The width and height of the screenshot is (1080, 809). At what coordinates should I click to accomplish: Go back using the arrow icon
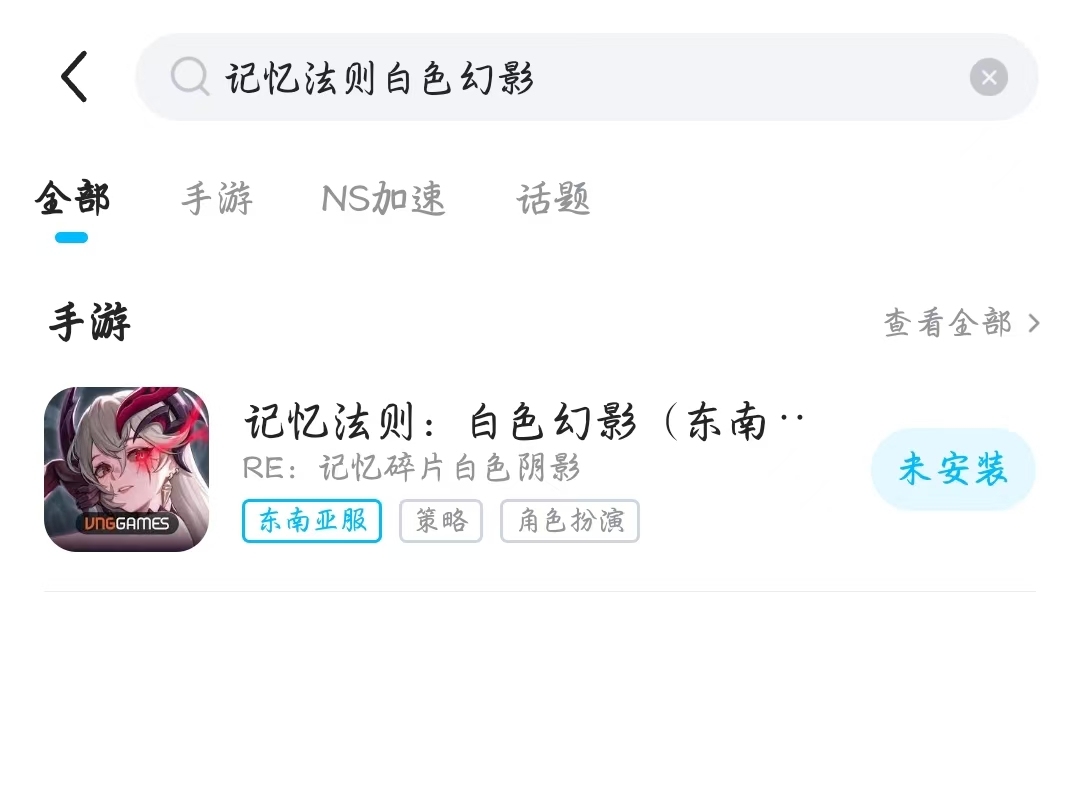click(74, 77)
